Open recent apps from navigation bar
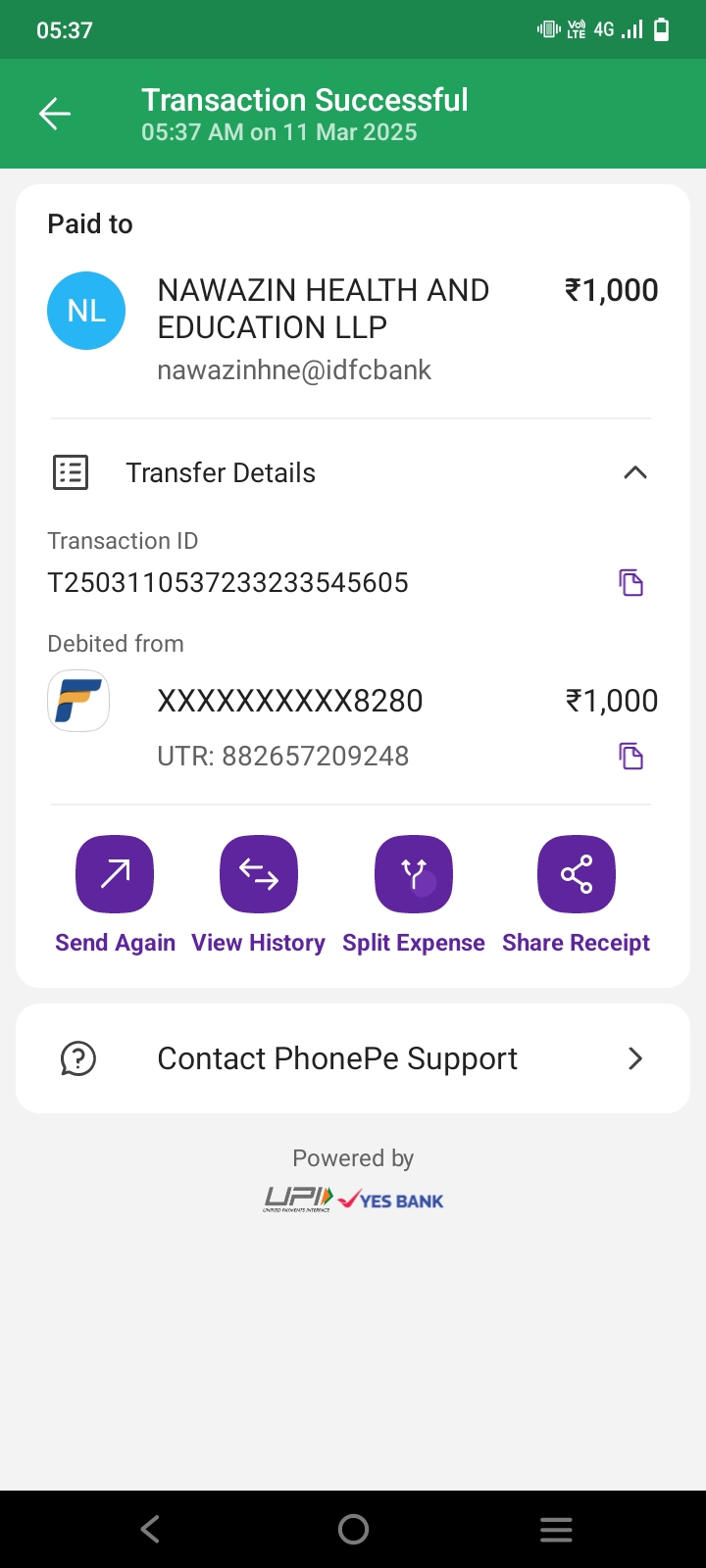Screen dimensions: 706x1568 point(556,1529)
